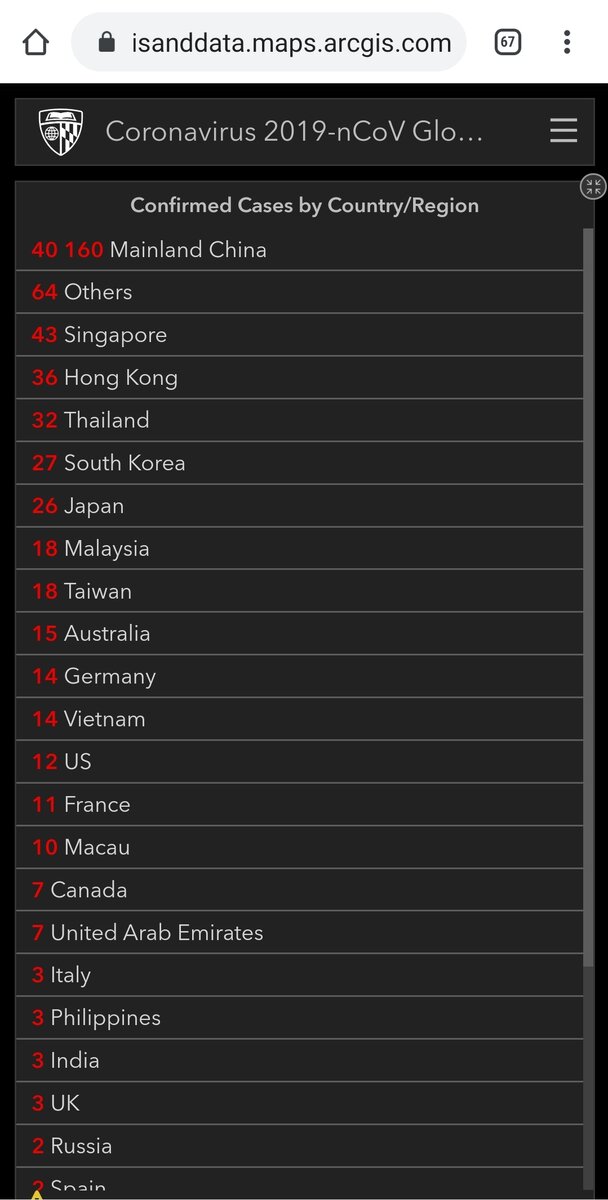Open the dashboard hamburger menu
Screen dimensions: 608x1200
(x=564, y=131)
